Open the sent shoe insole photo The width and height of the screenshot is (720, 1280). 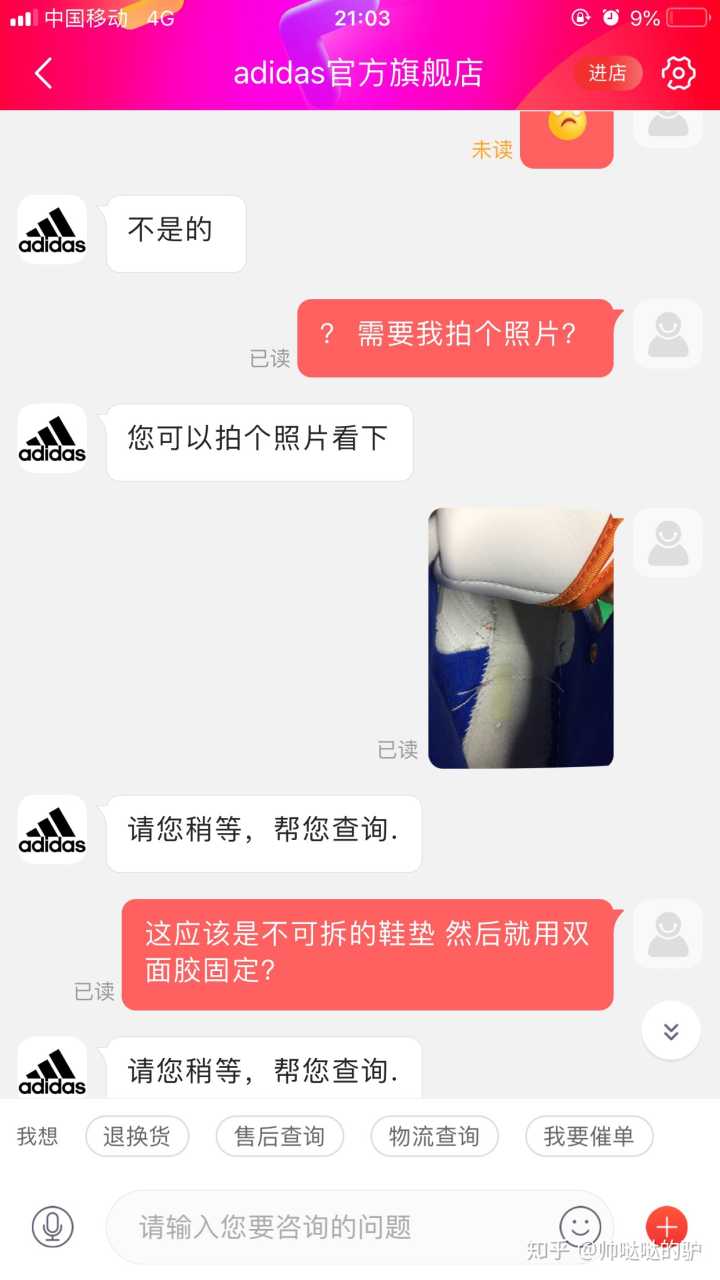pyautogui.click(x=521, y=638)
